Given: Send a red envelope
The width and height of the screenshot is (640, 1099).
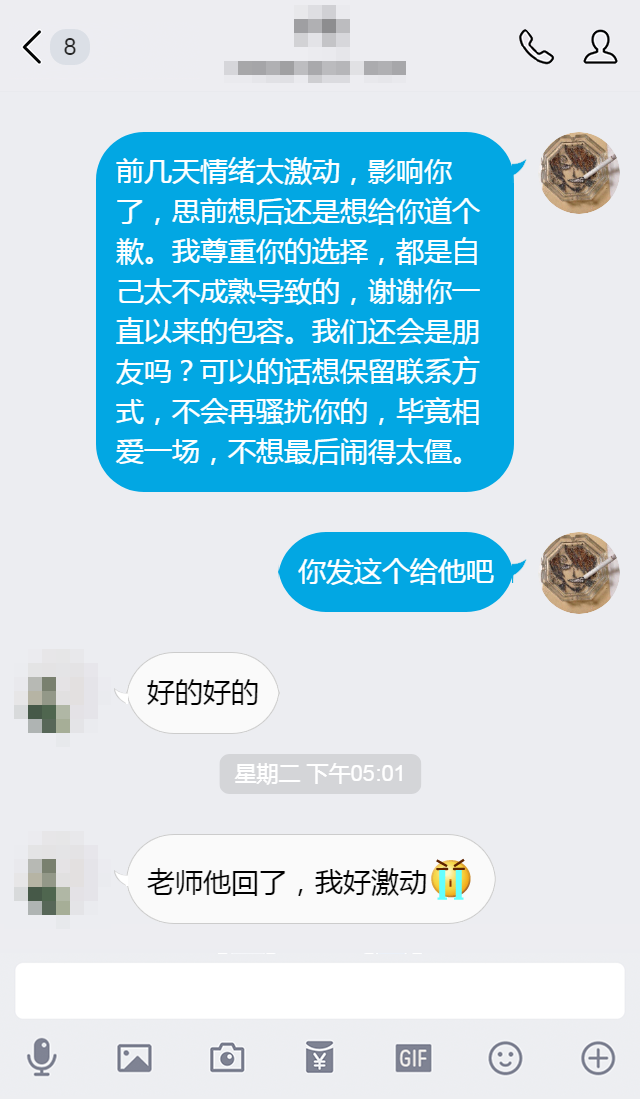Looking at the screenshot, I should [320, 1057].
